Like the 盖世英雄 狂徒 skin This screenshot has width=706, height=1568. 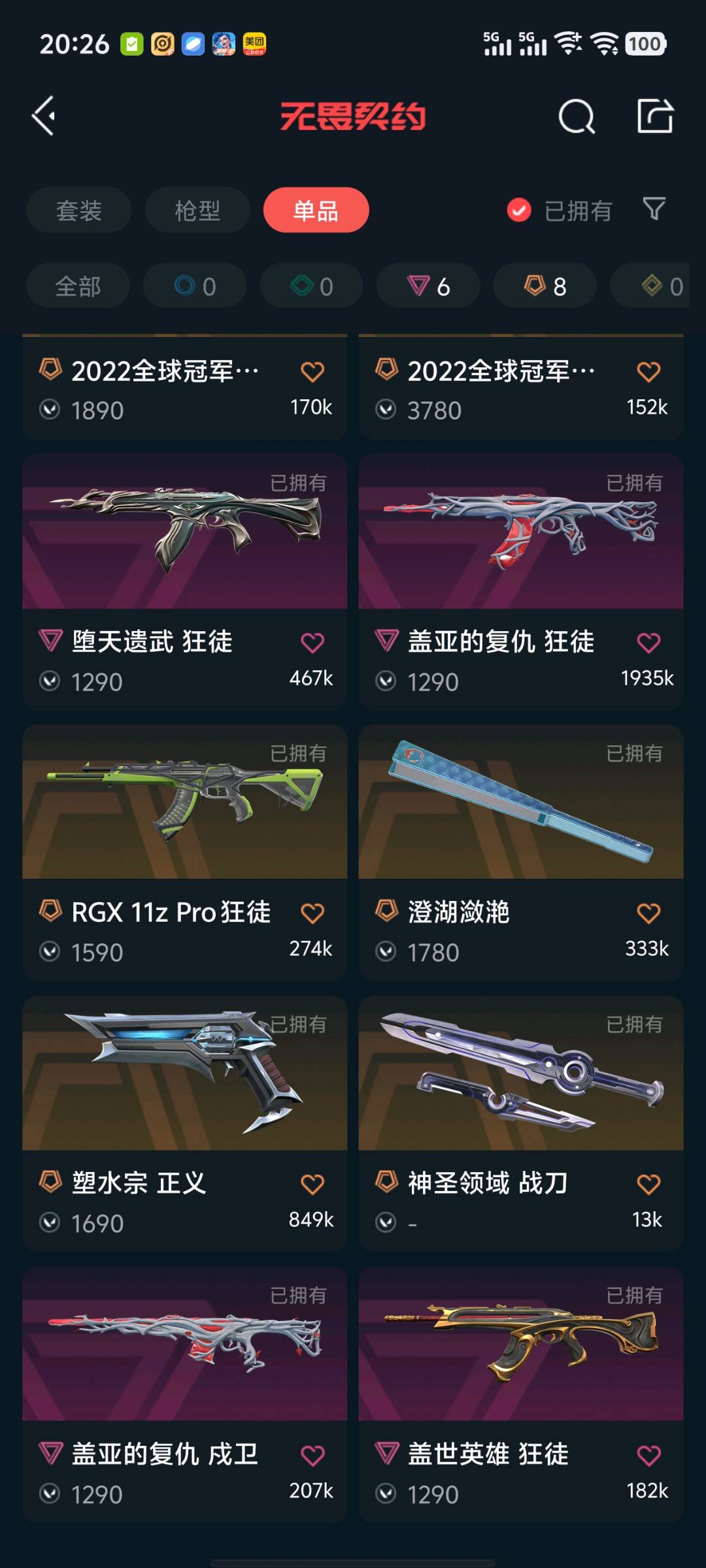coord(648,1456)
